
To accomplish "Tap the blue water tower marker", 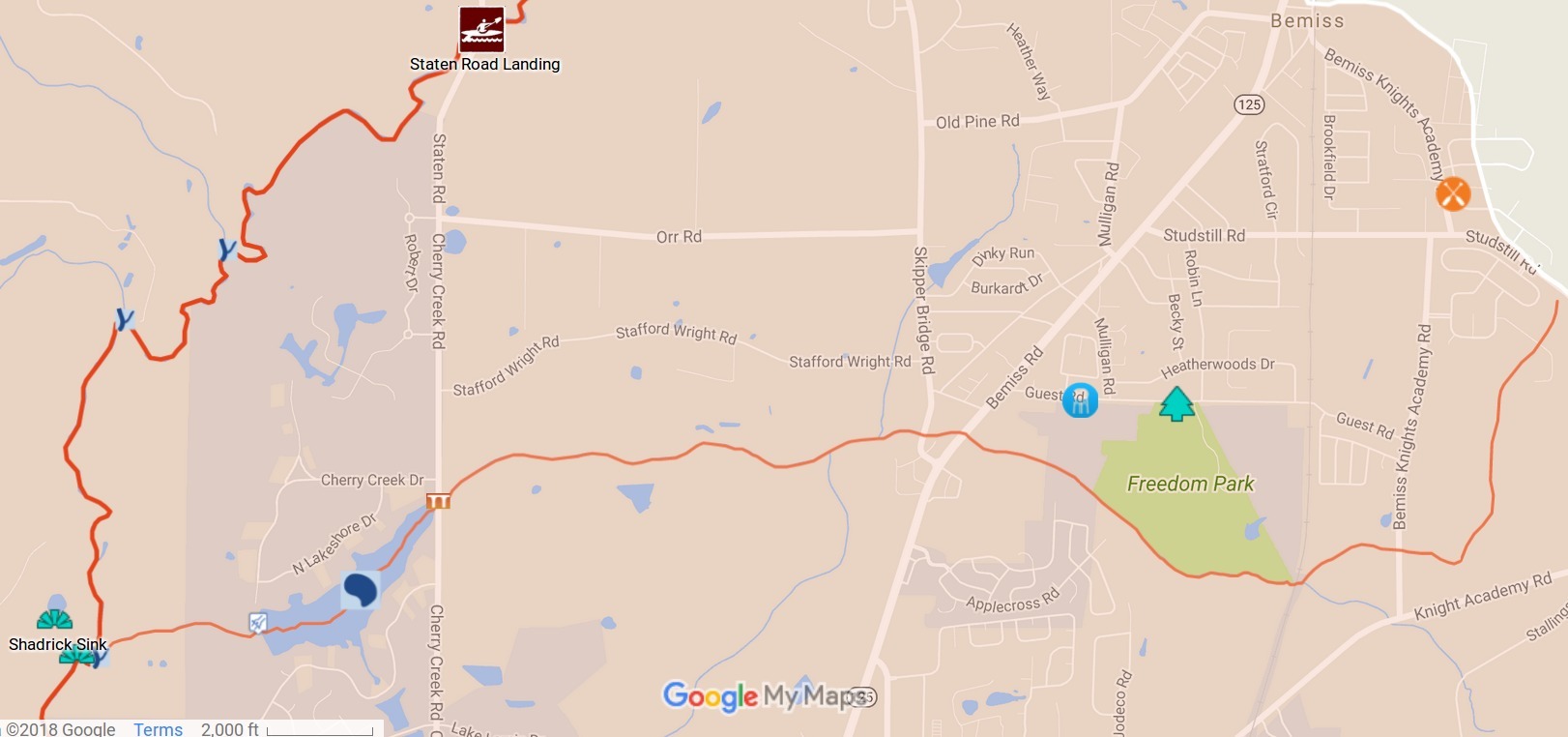I will (1080, 399).
